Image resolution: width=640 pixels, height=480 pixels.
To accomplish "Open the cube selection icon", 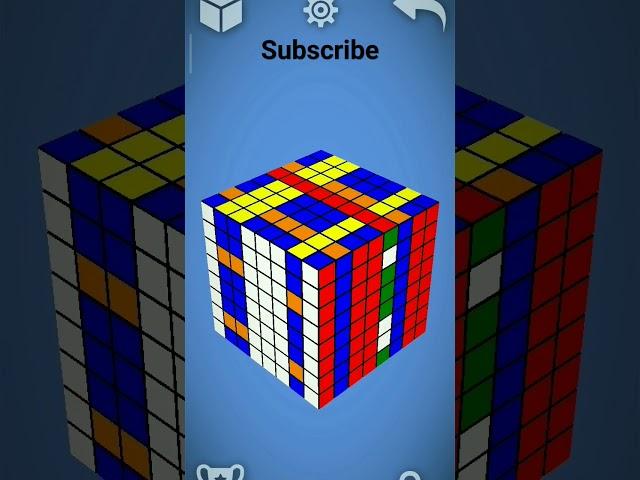I will (x=221, y=13).
